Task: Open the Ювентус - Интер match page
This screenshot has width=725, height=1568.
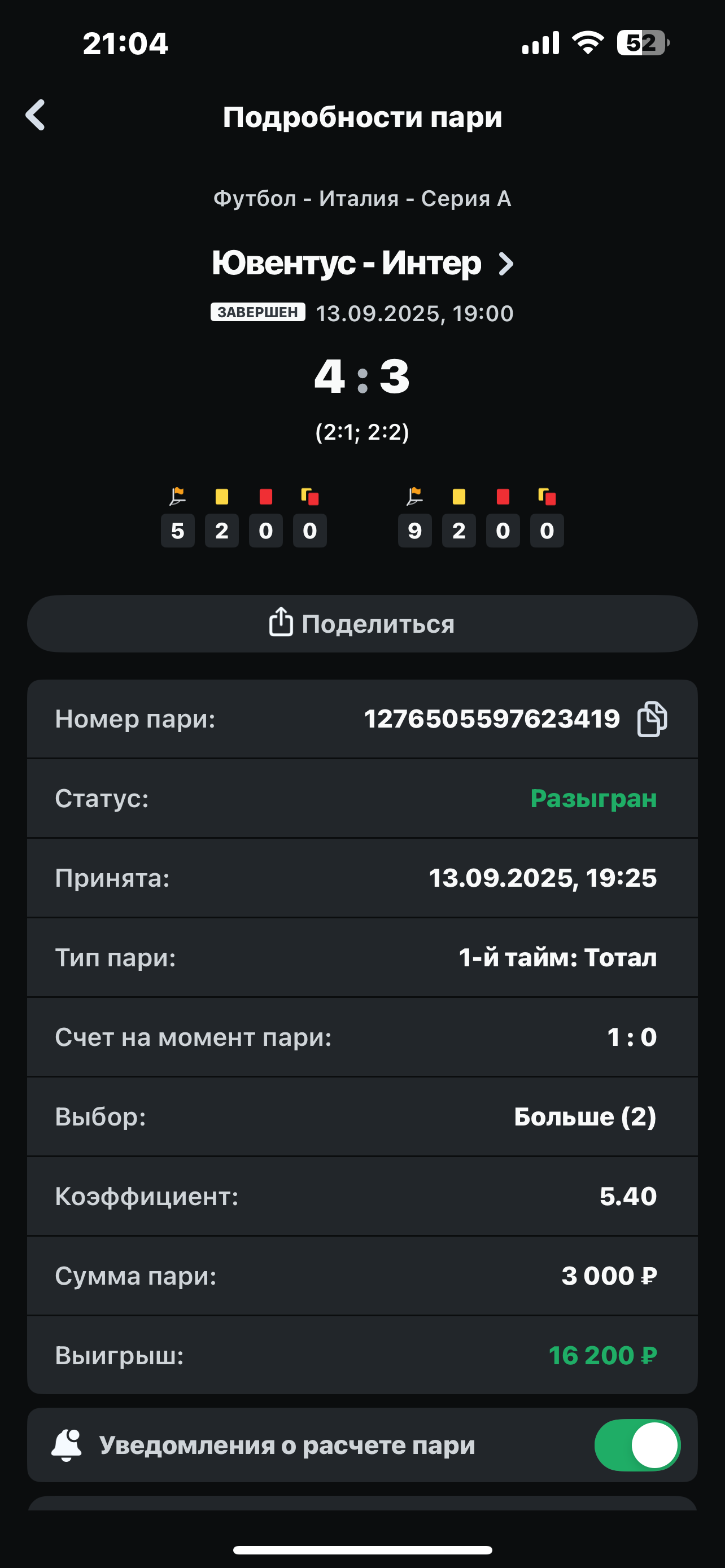Action: pos(362,264)
